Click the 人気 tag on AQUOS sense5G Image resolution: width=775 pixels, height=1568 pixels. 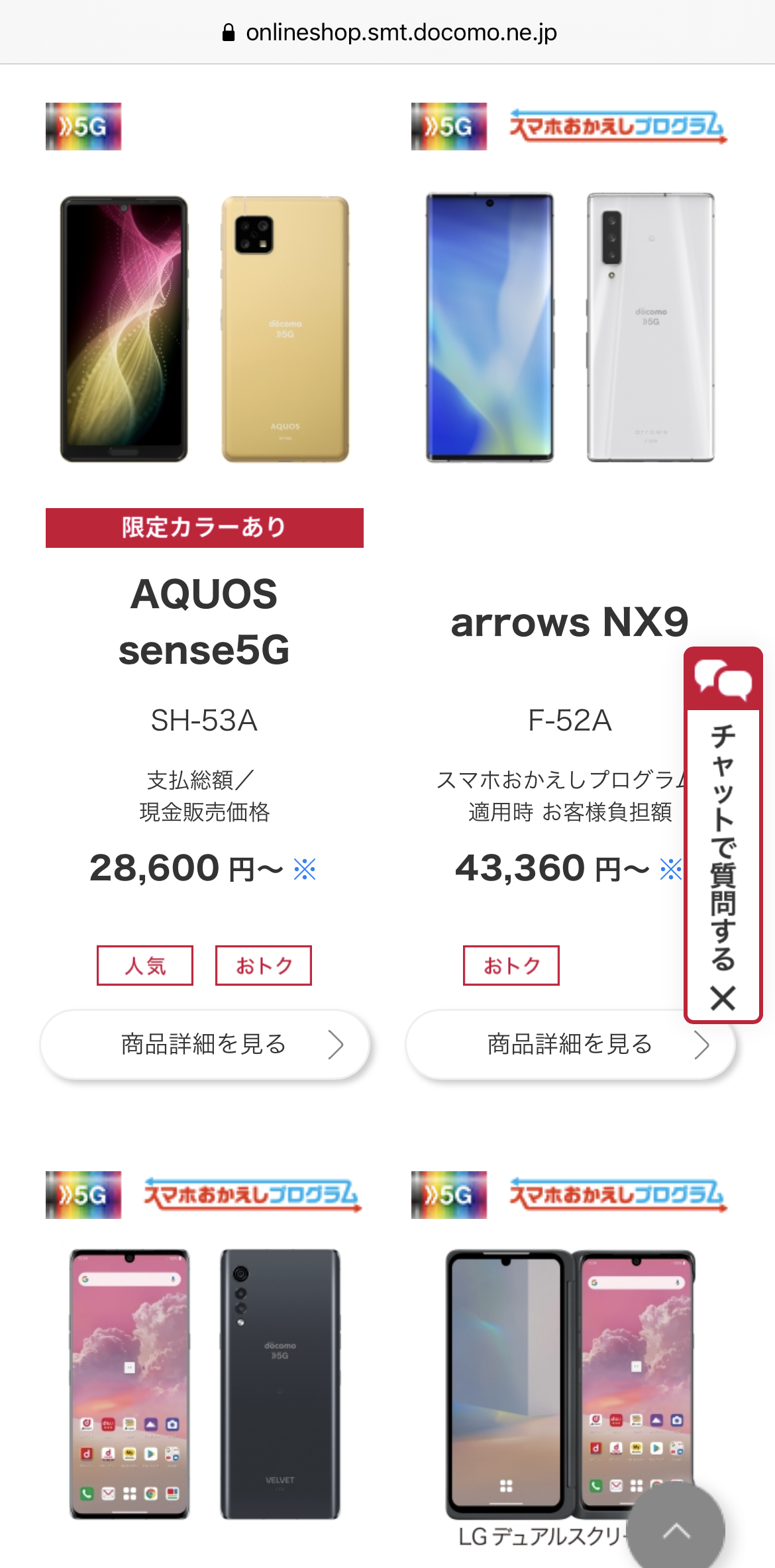[144, 966]
